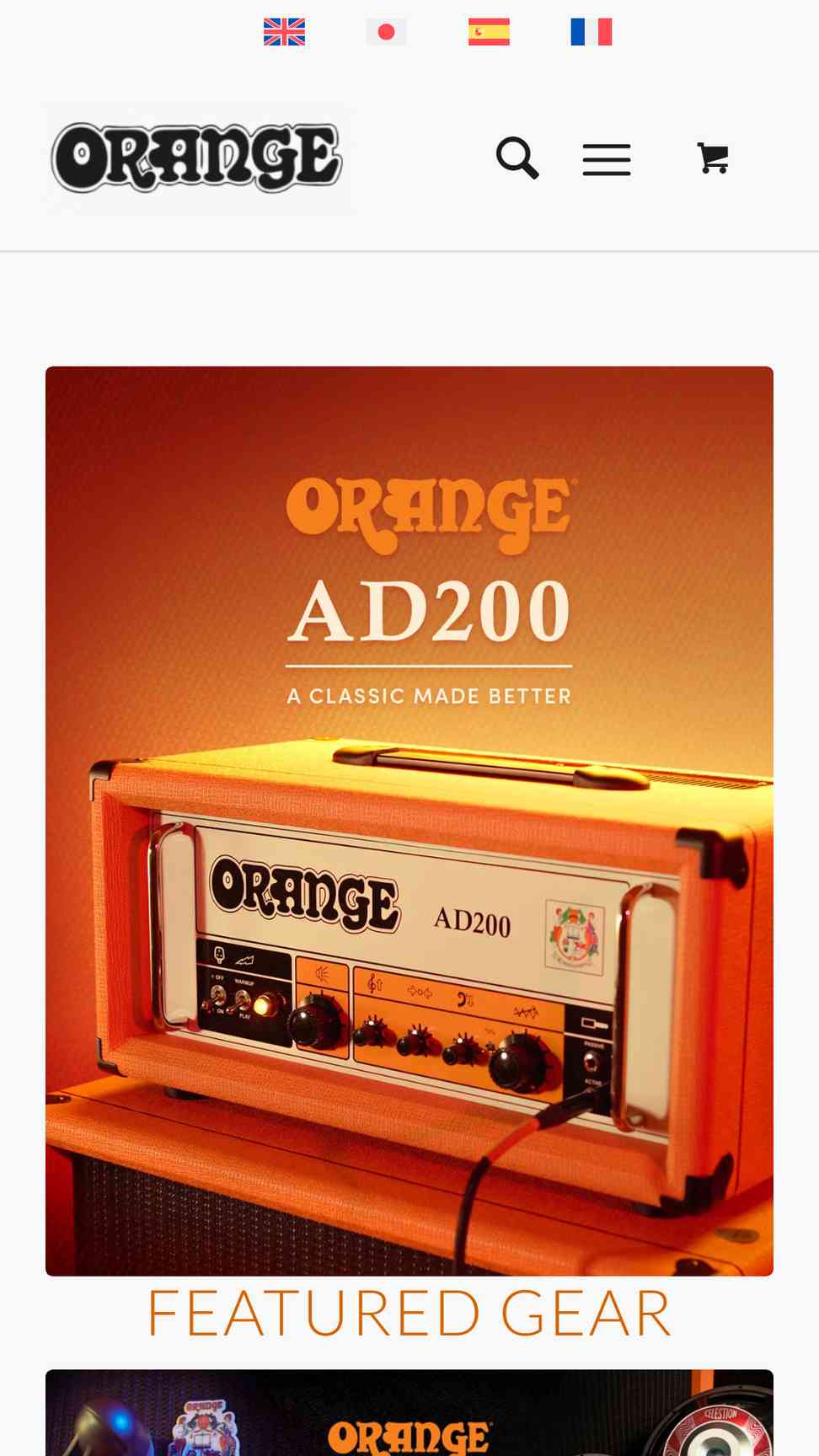Viewport: 819px width, 1456px height.
Task: Open the AD200 A Classic Made Better banner
Action: coord(409,821)
